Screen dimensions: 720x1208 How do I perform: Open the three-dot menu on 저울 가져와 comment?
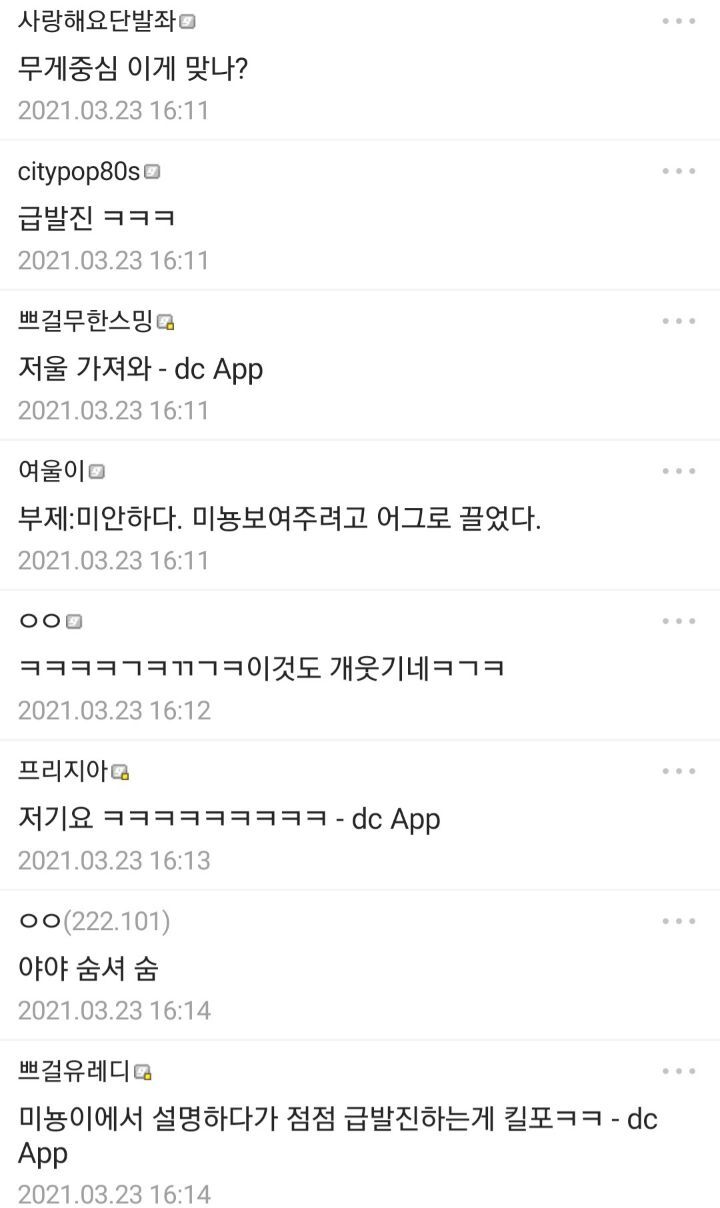(679, 320)
